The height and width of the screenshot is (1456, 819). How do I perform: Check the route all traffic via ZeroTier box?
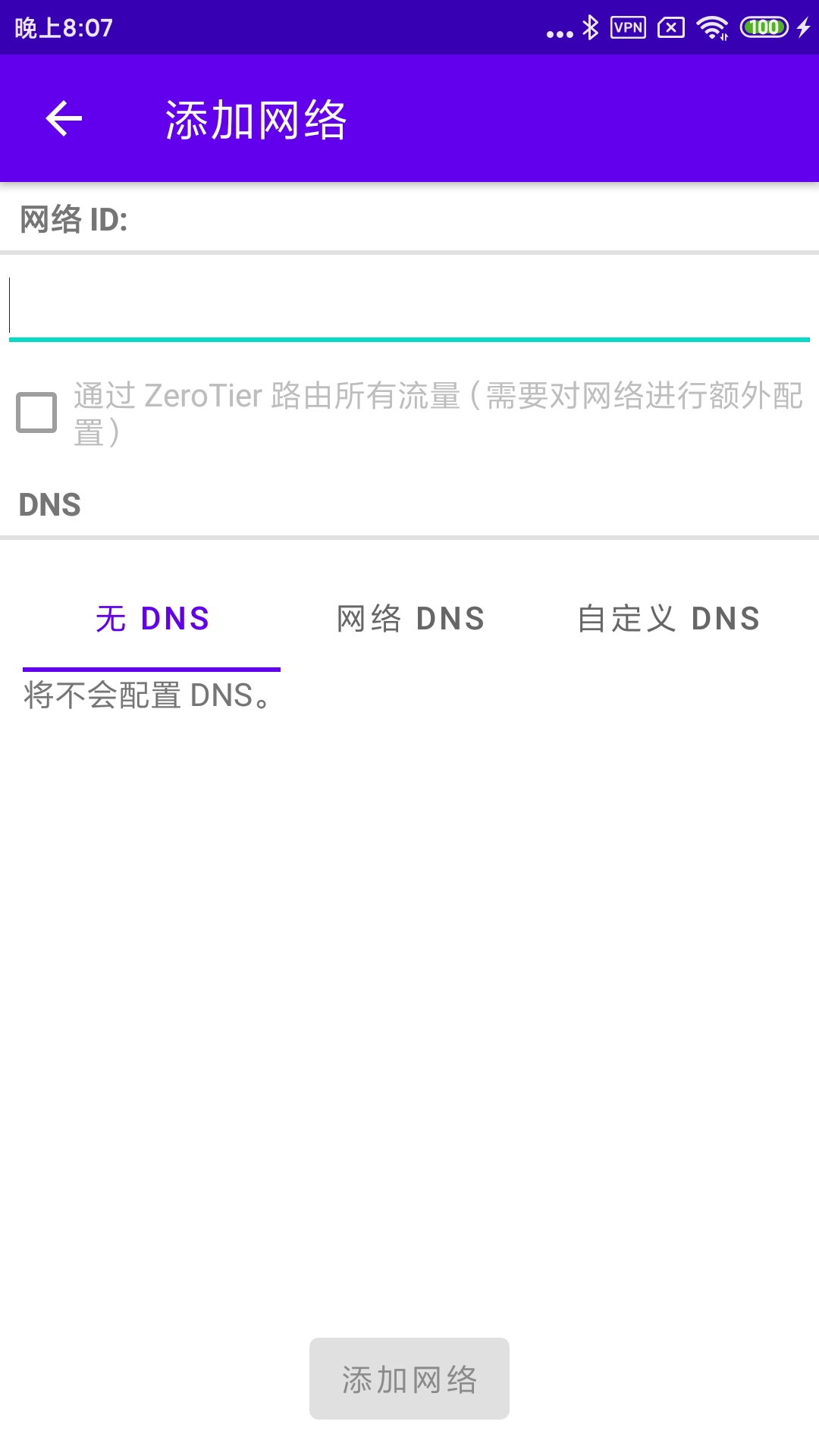point(36,413)
